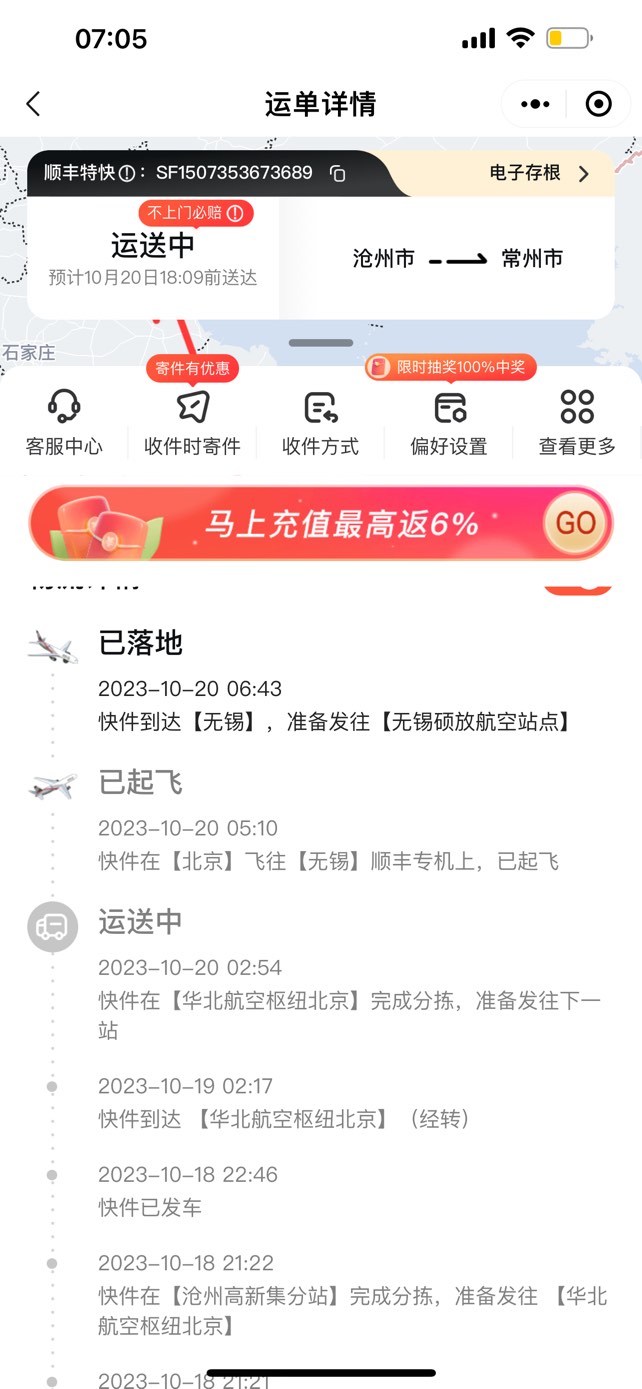Open the mini program more options menu

tap(535, 104)
